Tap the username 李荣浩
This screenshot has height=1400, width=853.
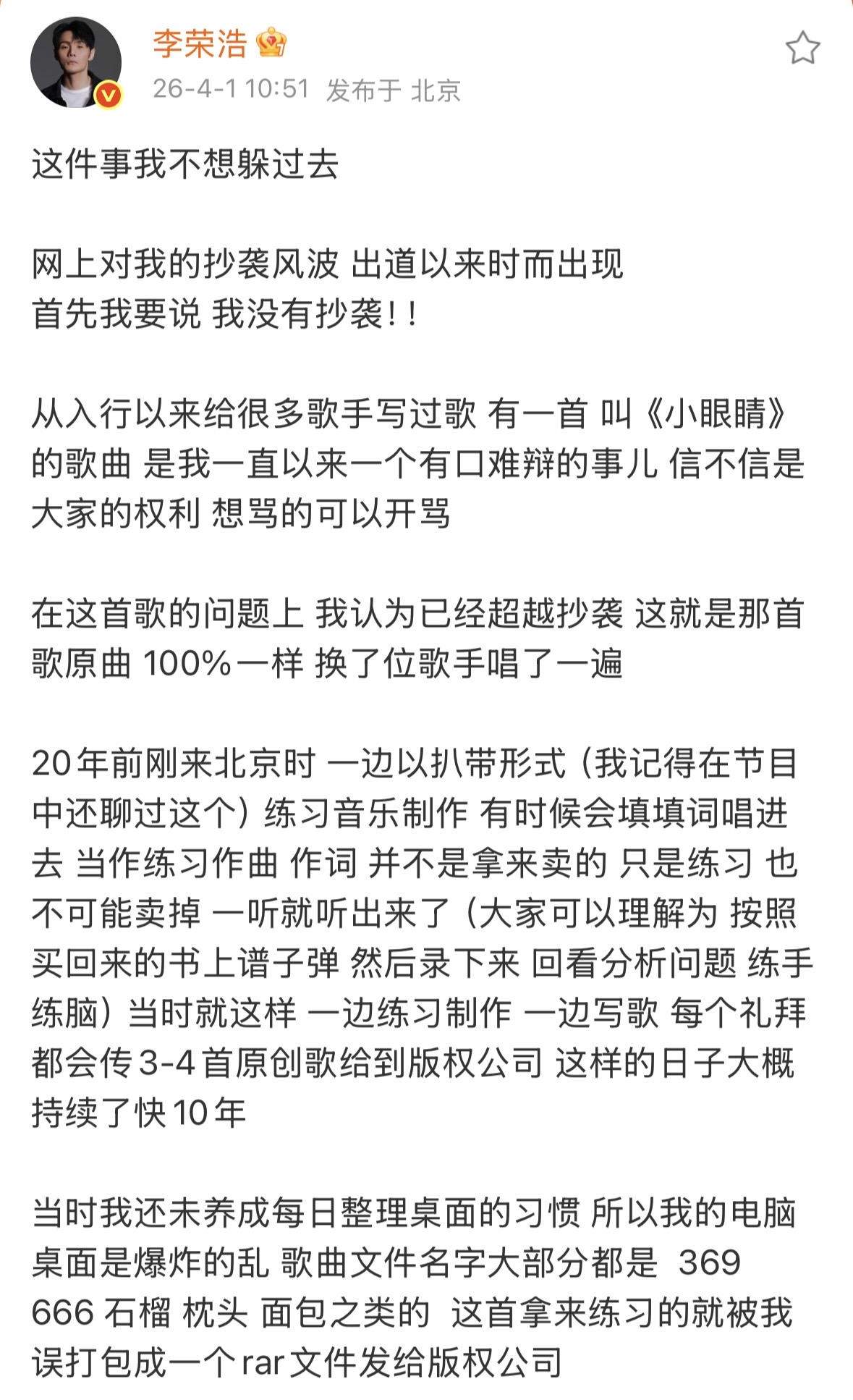coord(200,43)
